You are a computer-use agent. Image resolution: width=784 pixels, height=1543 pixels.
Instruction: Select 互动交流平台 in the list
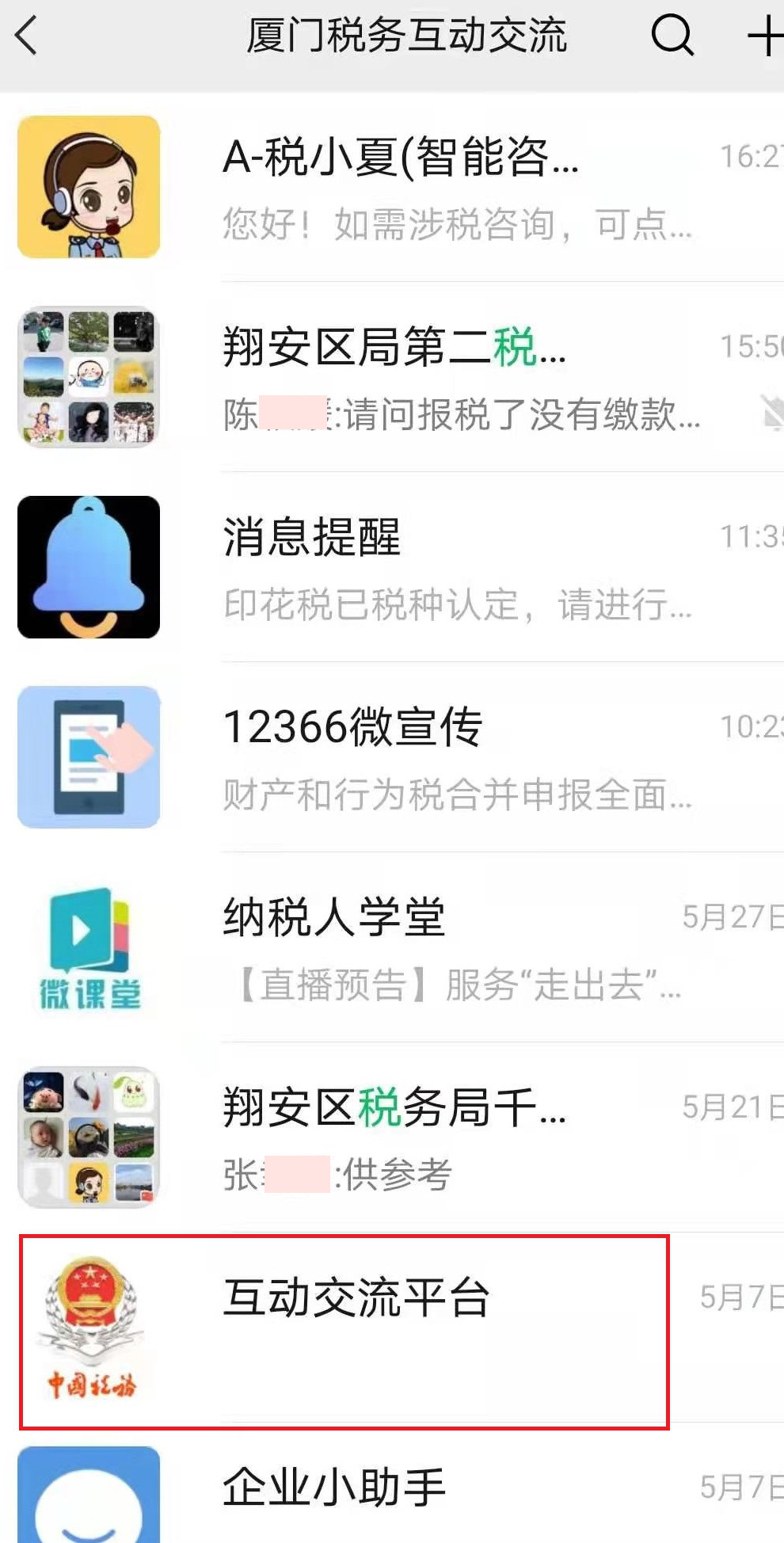(392, 1328)
